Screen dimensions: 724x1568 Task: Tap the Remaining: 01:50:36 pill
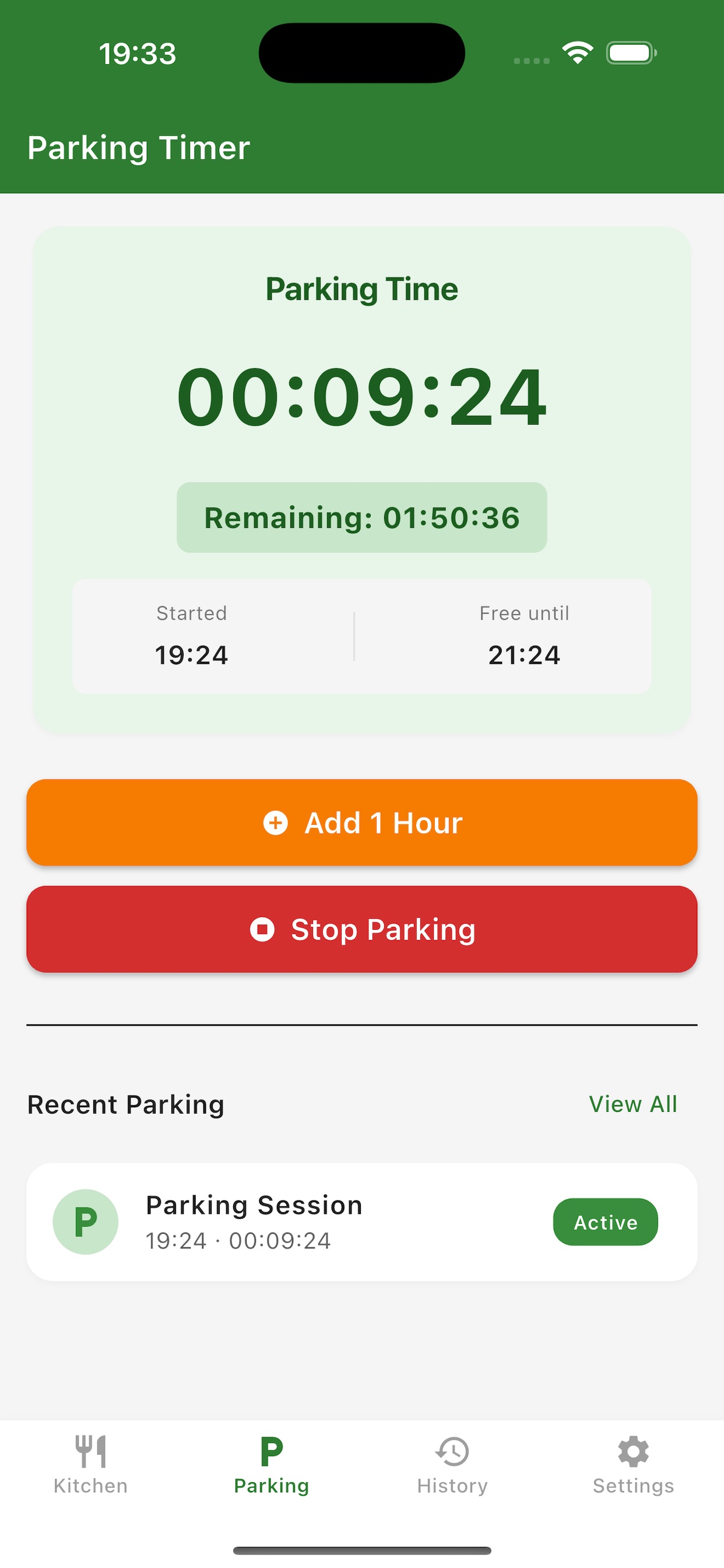click(x=361, y=518)
